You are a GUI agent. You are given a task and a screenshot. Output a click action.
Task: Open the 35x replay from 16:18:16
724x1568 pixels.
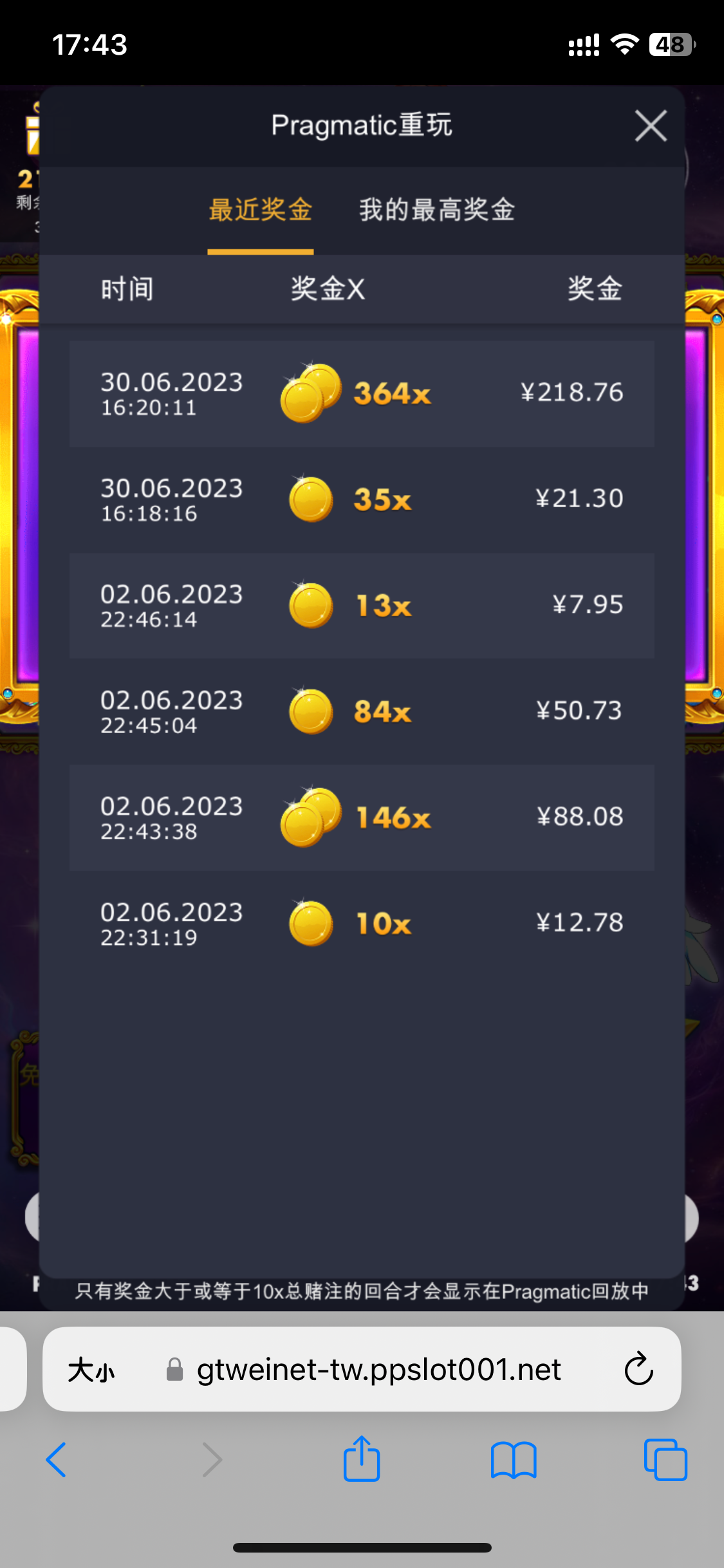click(x=362, y=499)
